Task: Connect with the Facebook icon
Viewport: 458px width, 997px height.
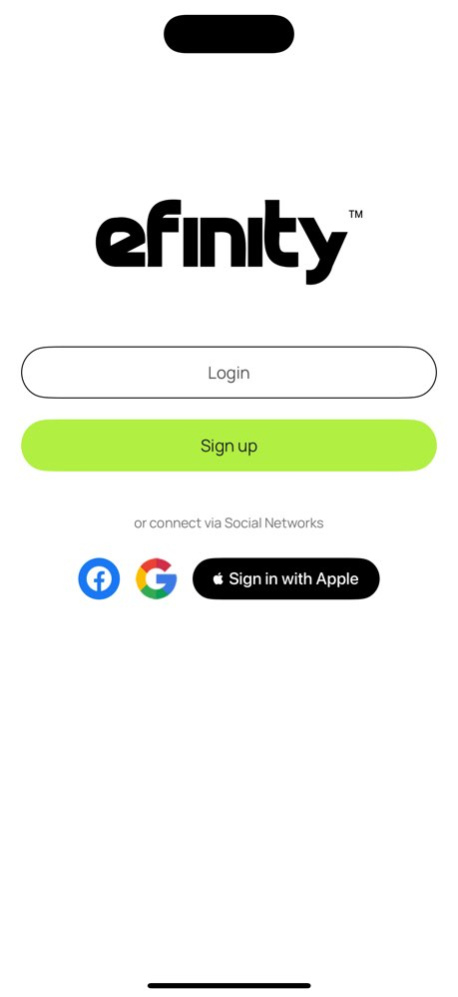Action: (99, 579)
